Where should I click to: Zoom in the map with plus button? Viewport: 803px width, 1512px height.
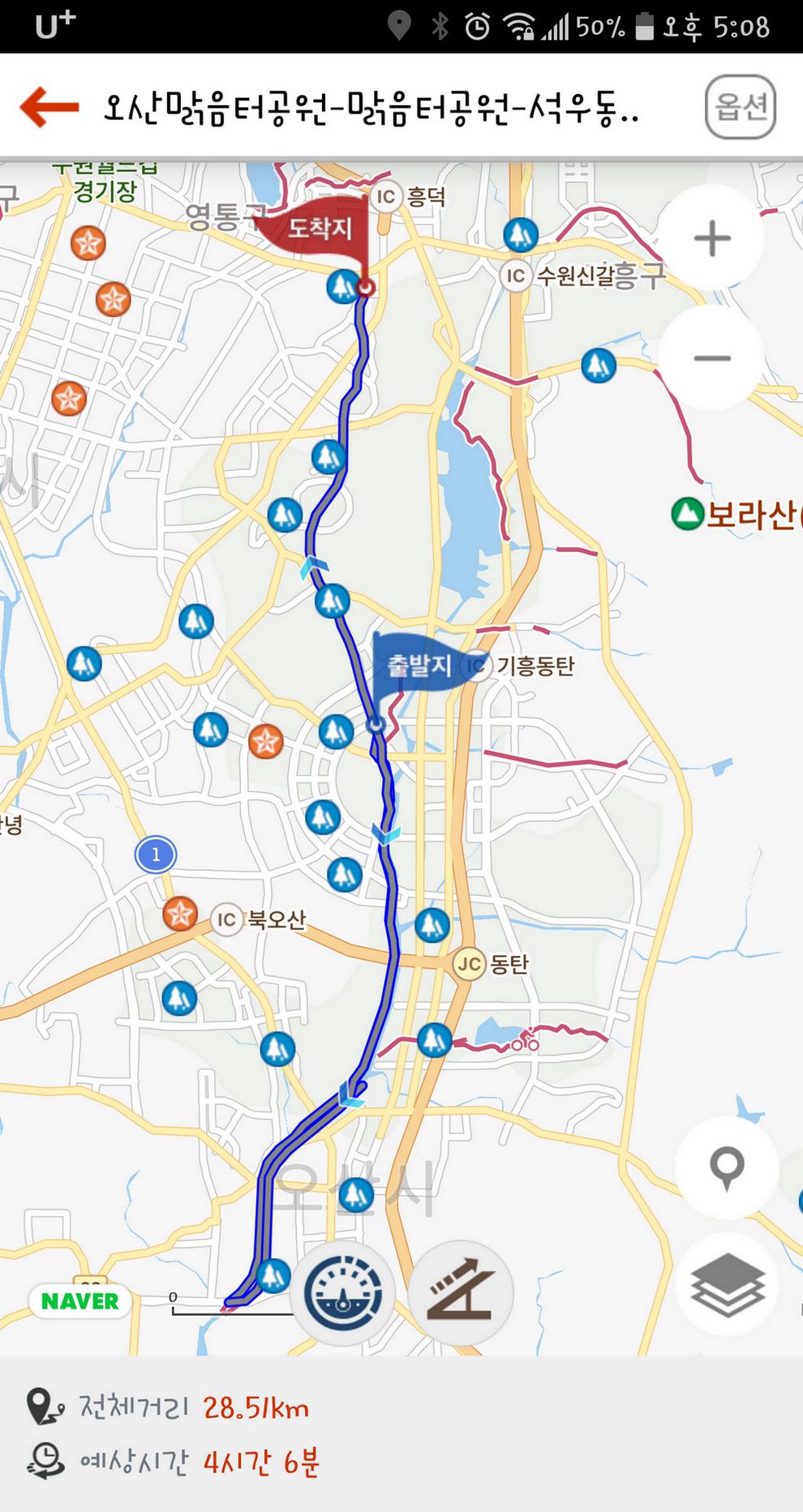coord(711,238)
